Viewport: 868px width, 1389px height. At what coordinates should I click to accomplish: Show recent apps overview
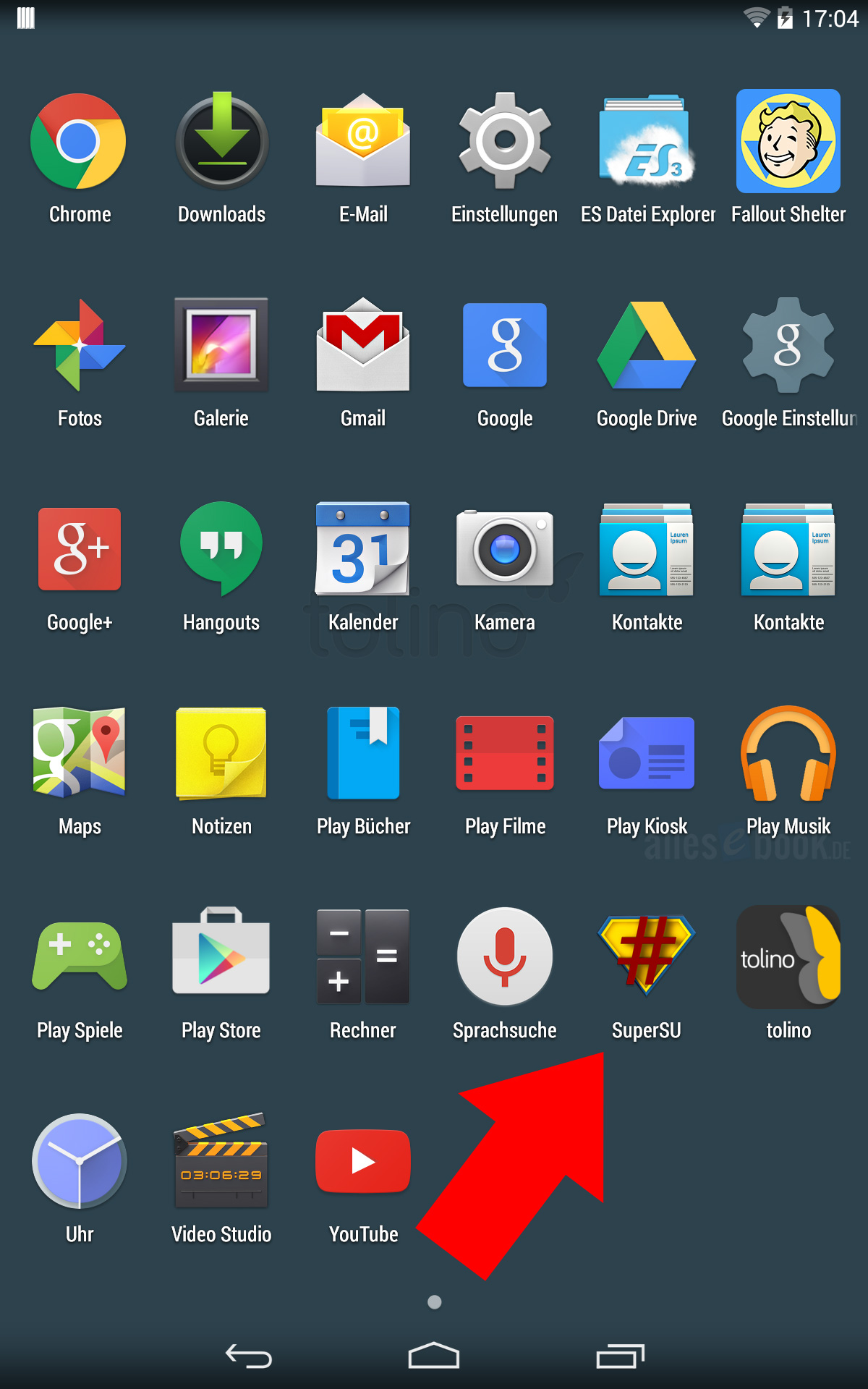[620, 1356]
